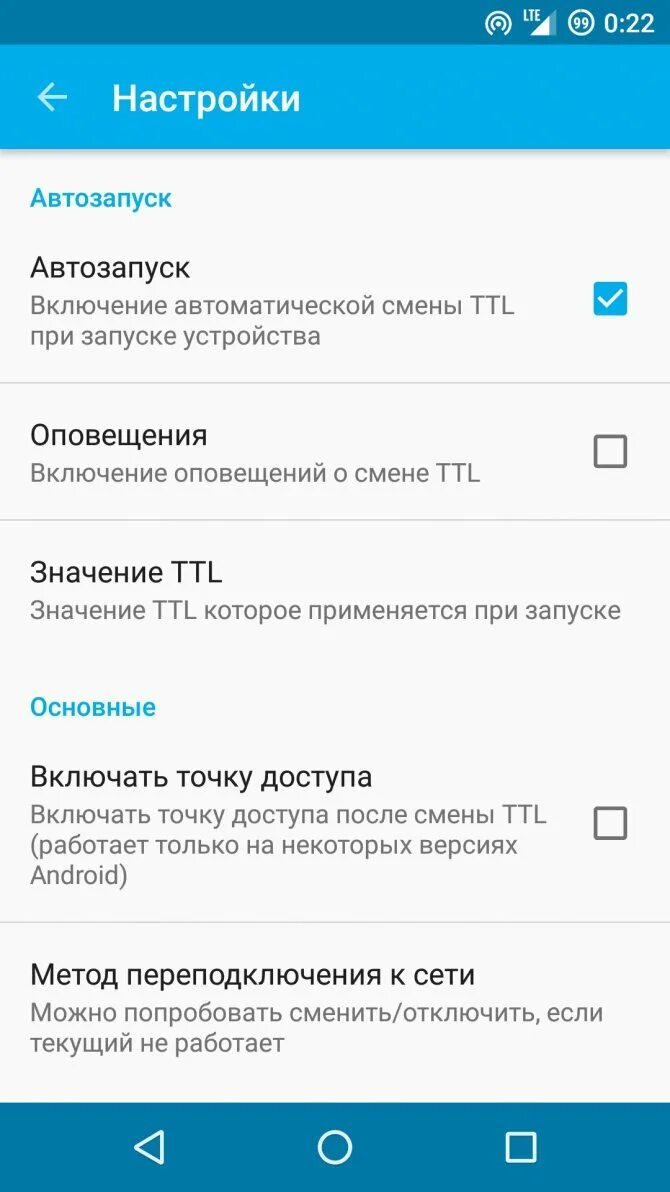Screen dimensions: 670x1192
Task: Open the Значение TTL setting
Action: pos(325,590)
